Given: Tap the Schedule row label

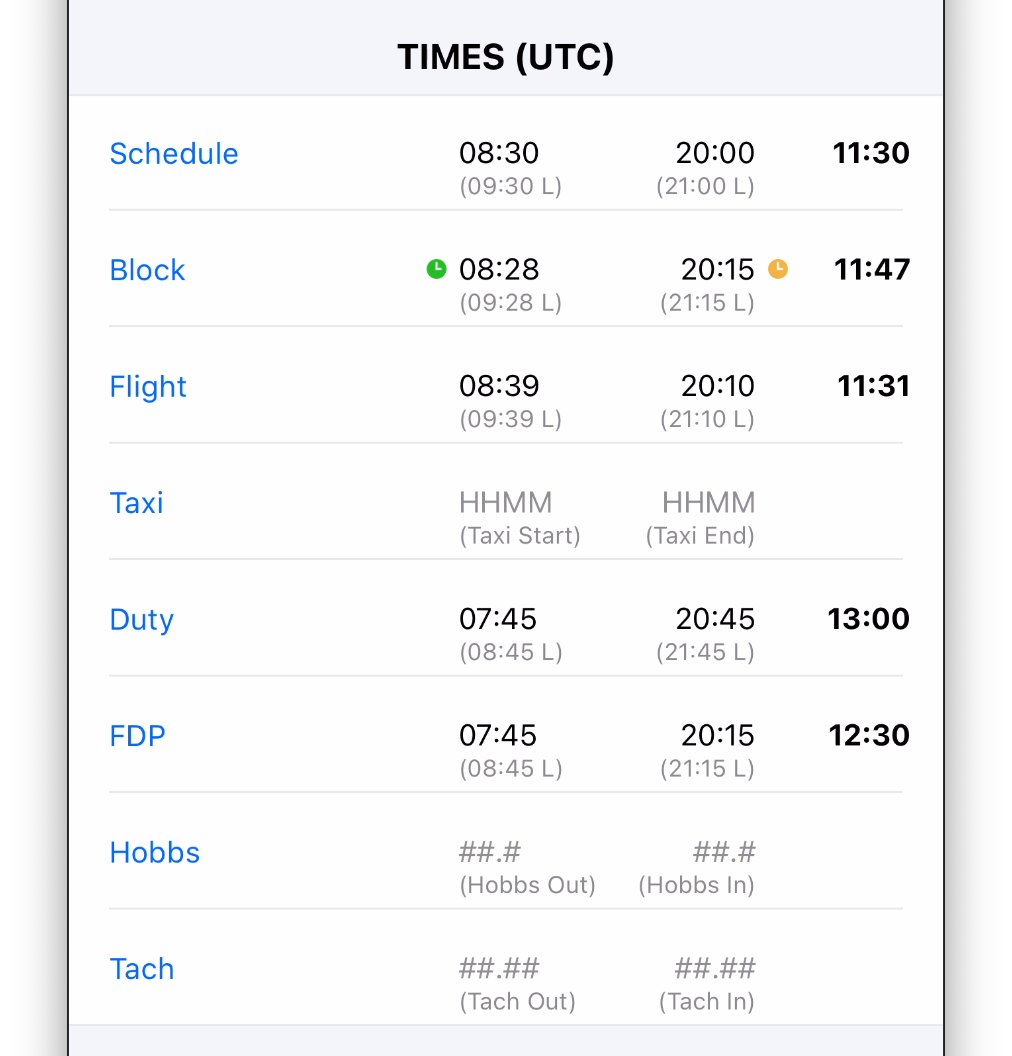Looking at the screenshot, I should [173, 154].
